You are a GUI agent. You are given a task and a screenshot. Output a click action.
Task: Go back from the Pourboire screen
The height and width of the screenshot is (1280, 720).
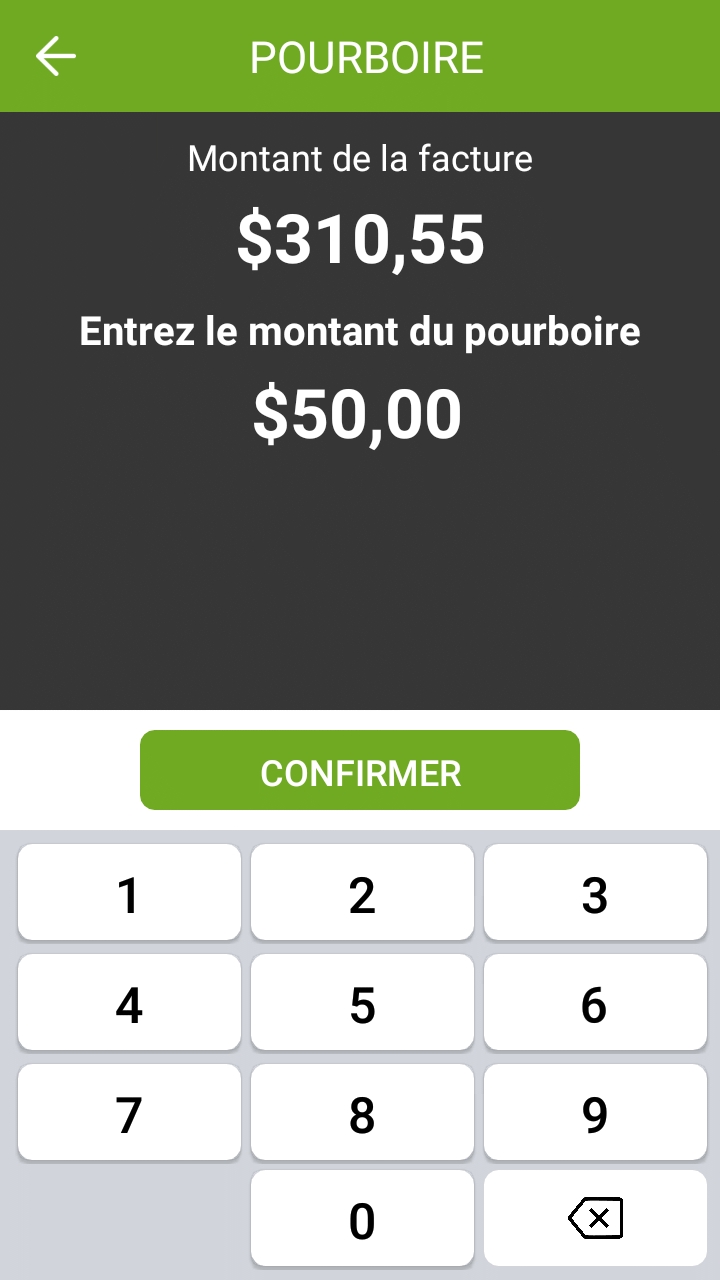point(56,56)
